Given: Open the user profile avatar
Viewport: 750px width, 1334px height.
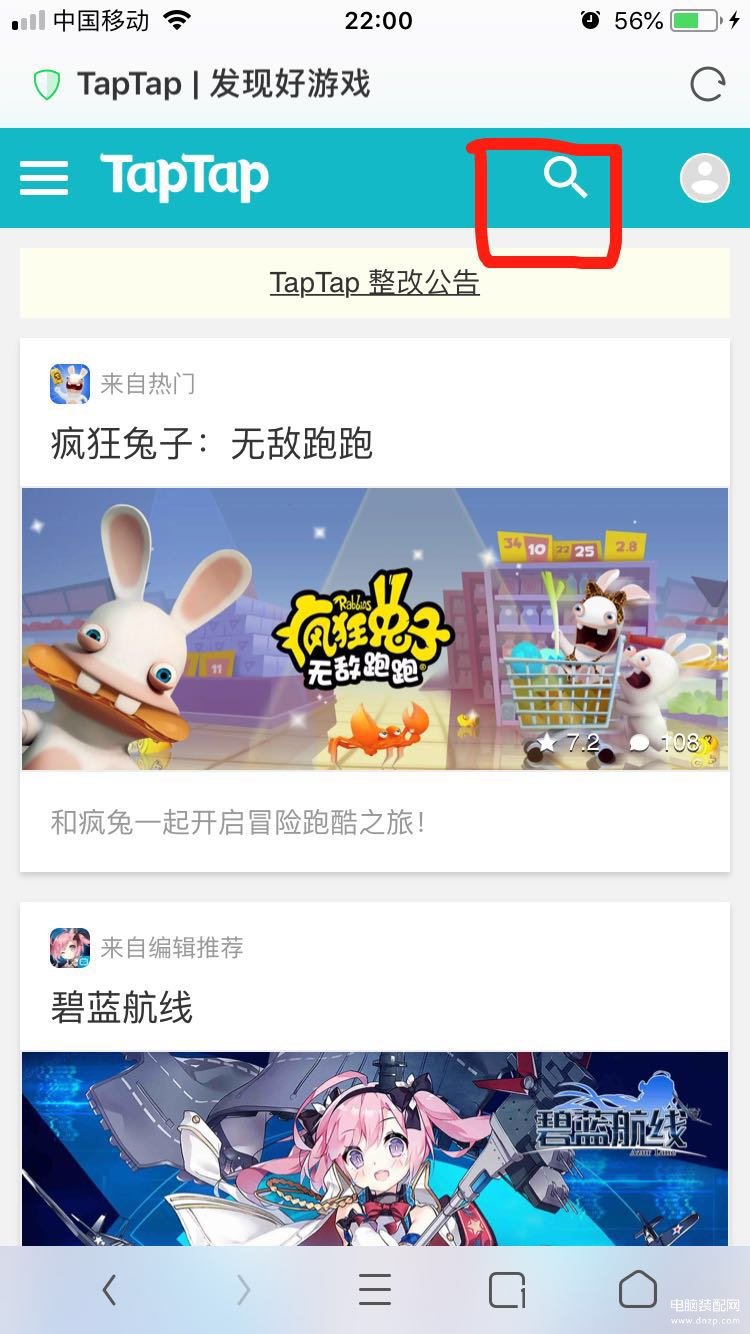Looking at the screenshot, I should coord(704,179).
